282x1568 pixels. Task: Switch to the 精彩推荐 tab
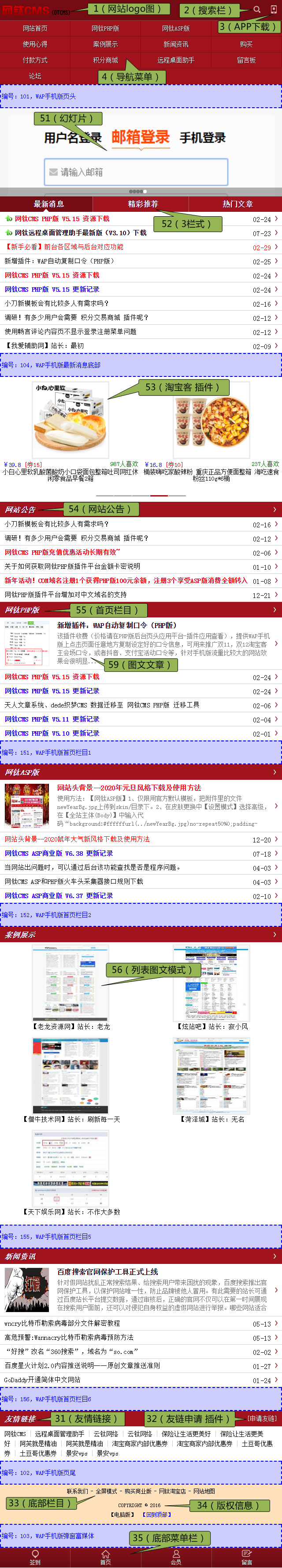tap(143, 204)
